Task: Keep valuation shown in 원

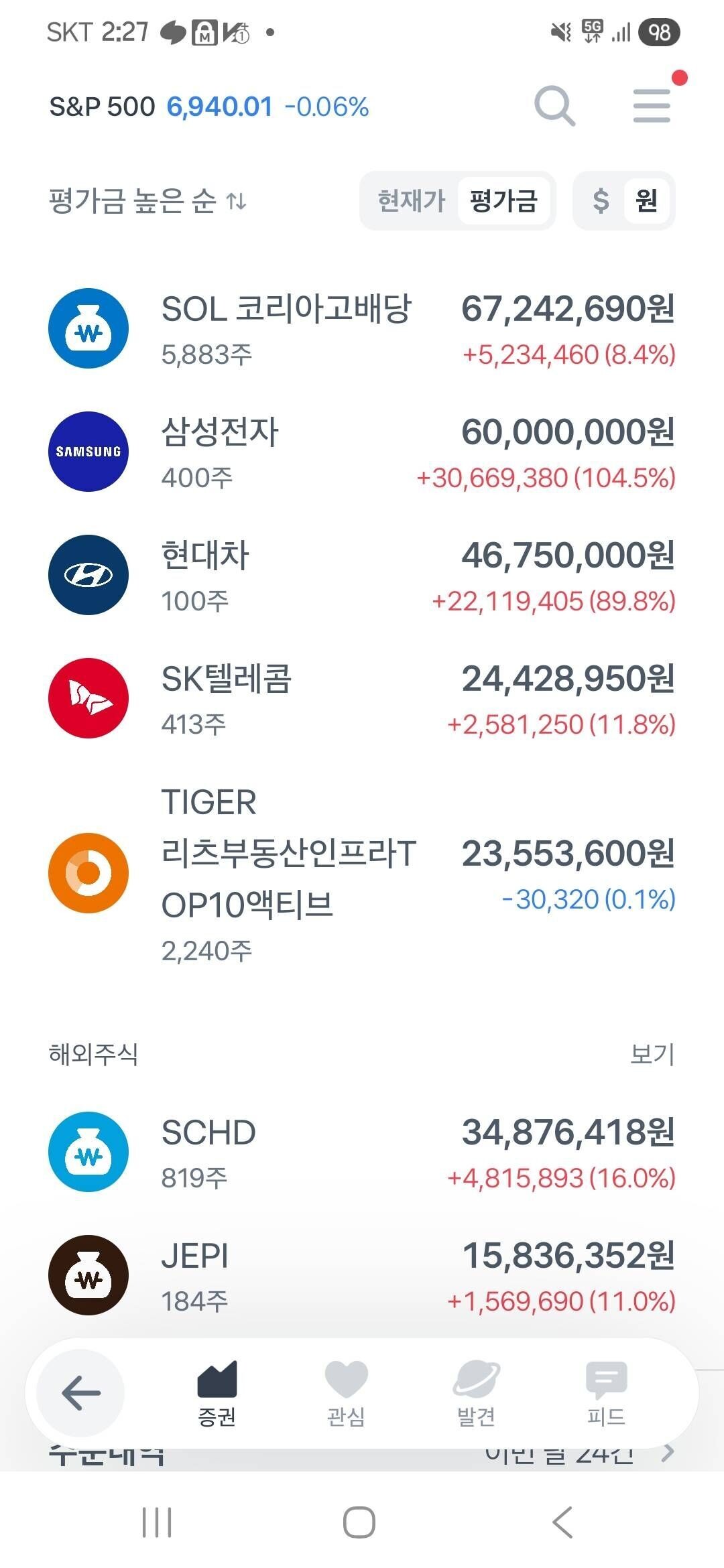Action: [645, 200]
